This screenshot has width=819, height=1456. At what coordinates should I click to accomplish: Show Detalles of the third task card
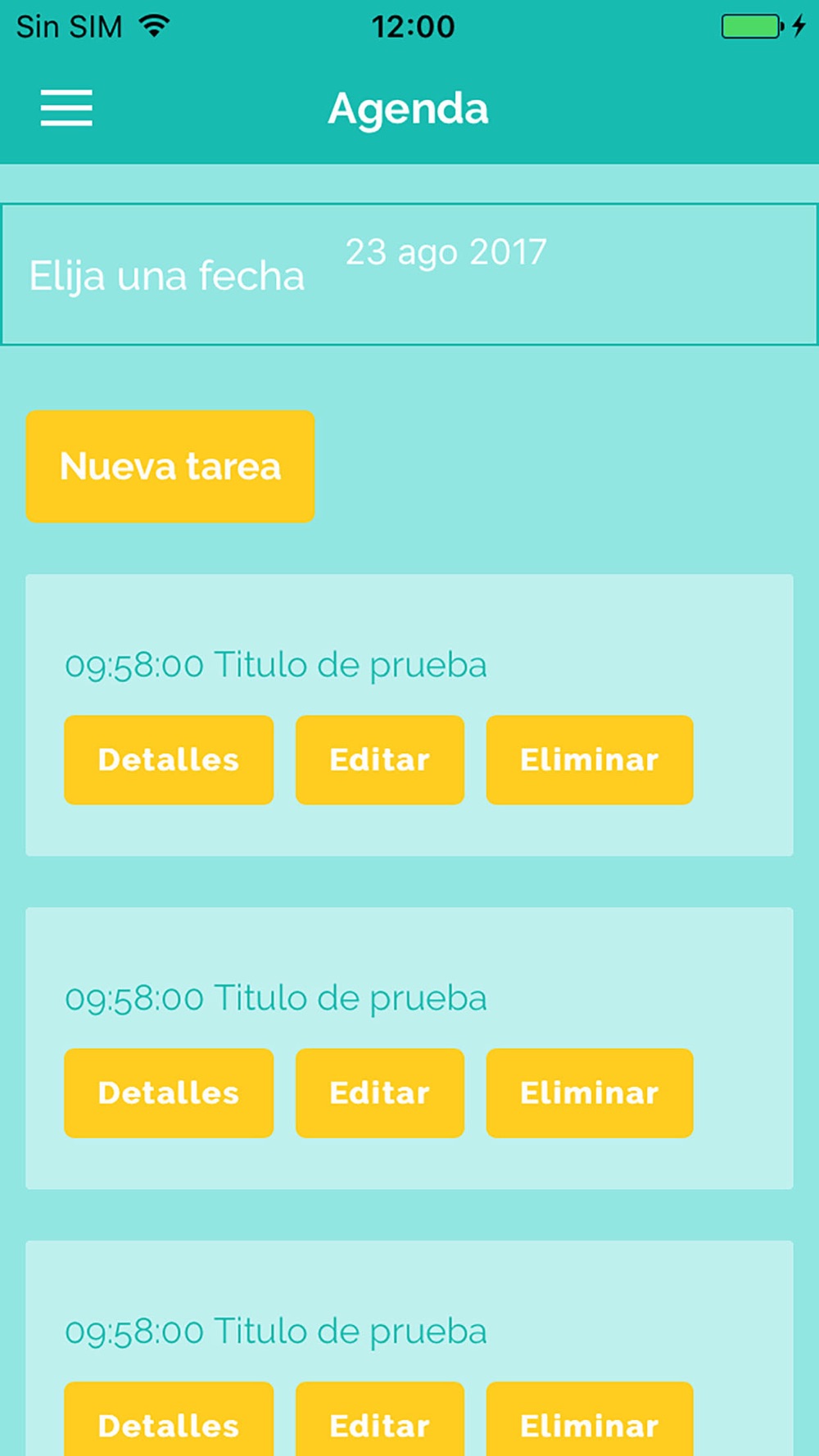coord(169,1423)
